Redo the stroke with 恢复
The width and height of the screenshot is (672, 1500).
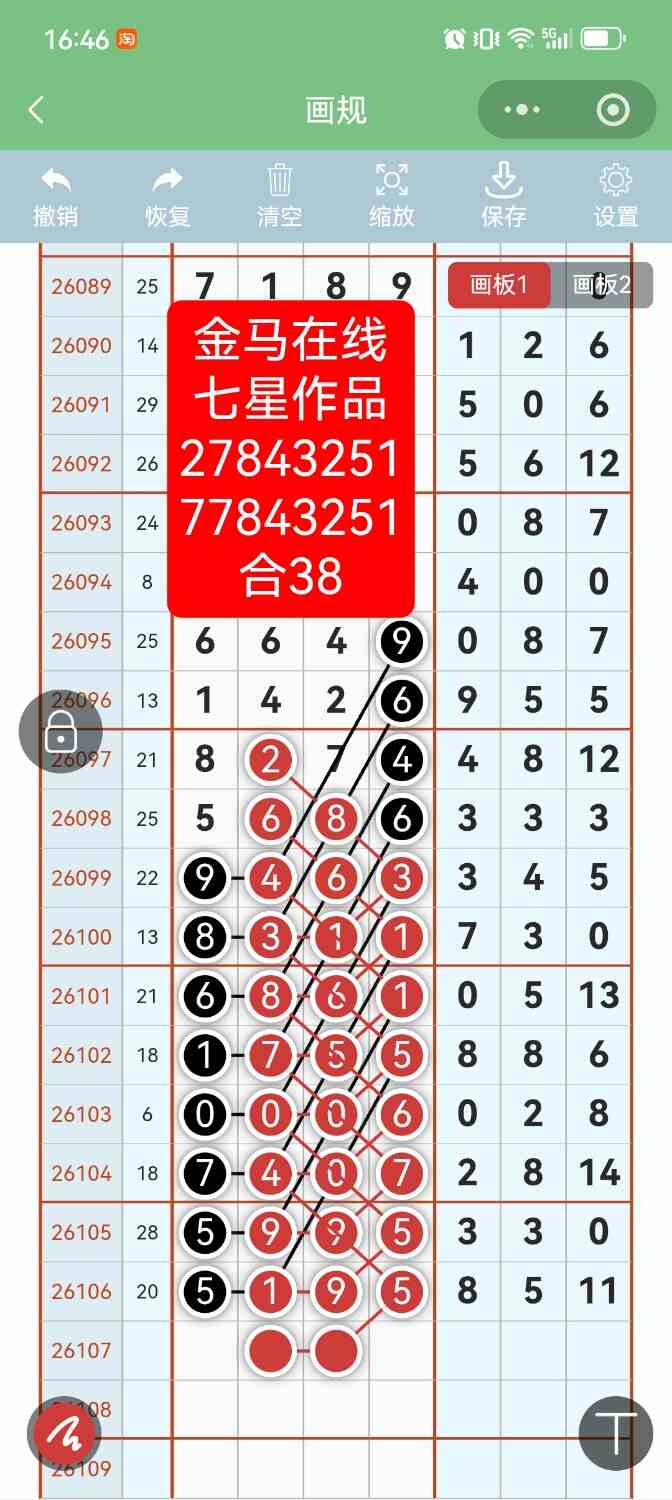(x=168, y=196)
